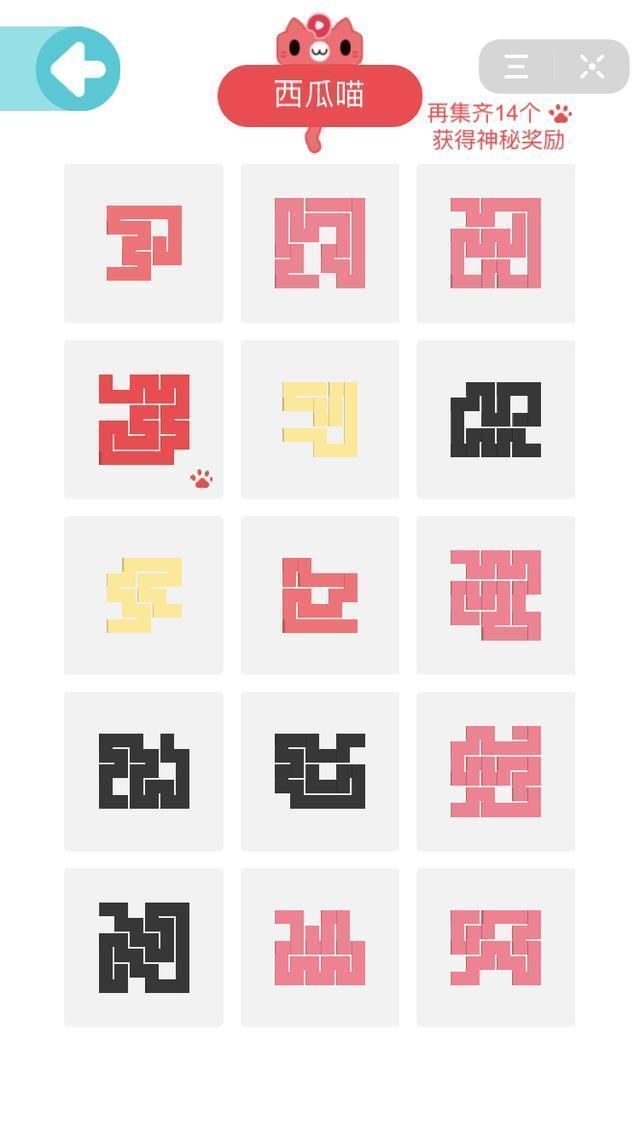Image resolution: width=640 pixels, height=1138 pixels.
Task: Close the mini program
Action: coord(592,67)
